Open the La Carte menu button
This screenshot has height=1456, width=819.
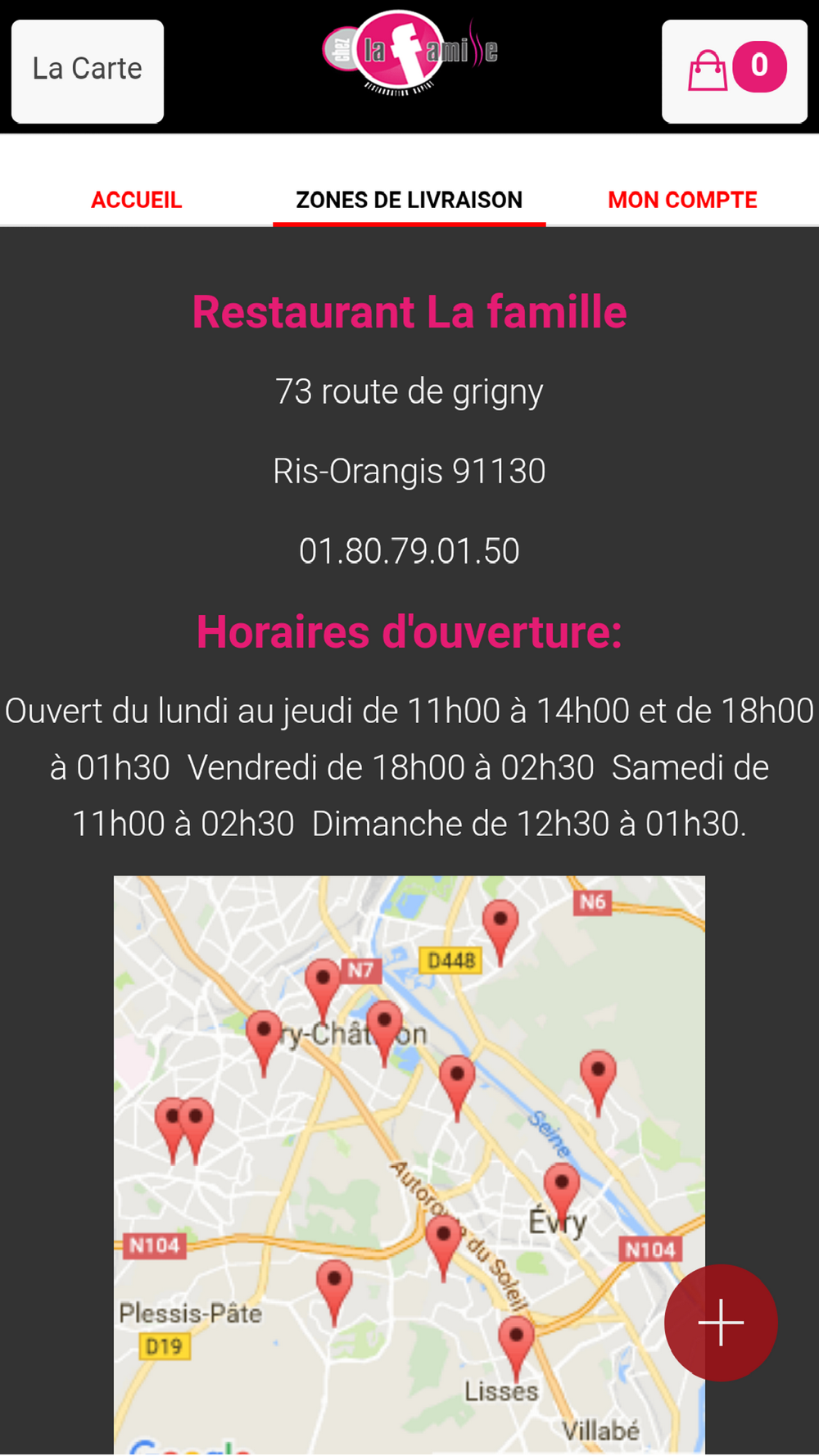(x=88, y=71)
